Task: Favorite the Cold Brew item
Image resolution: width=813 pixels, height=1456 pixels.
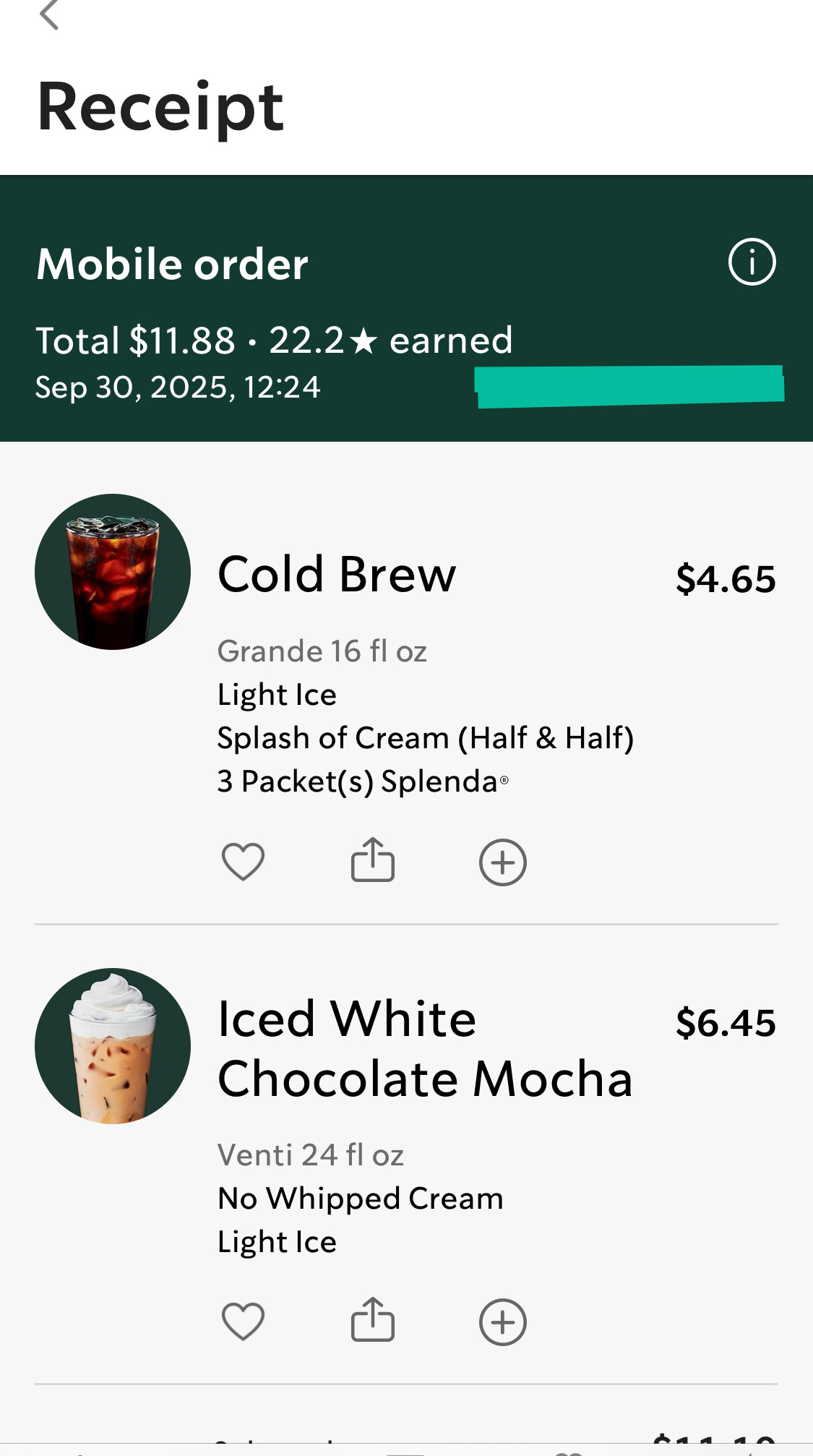Action: tap(243, 862)
